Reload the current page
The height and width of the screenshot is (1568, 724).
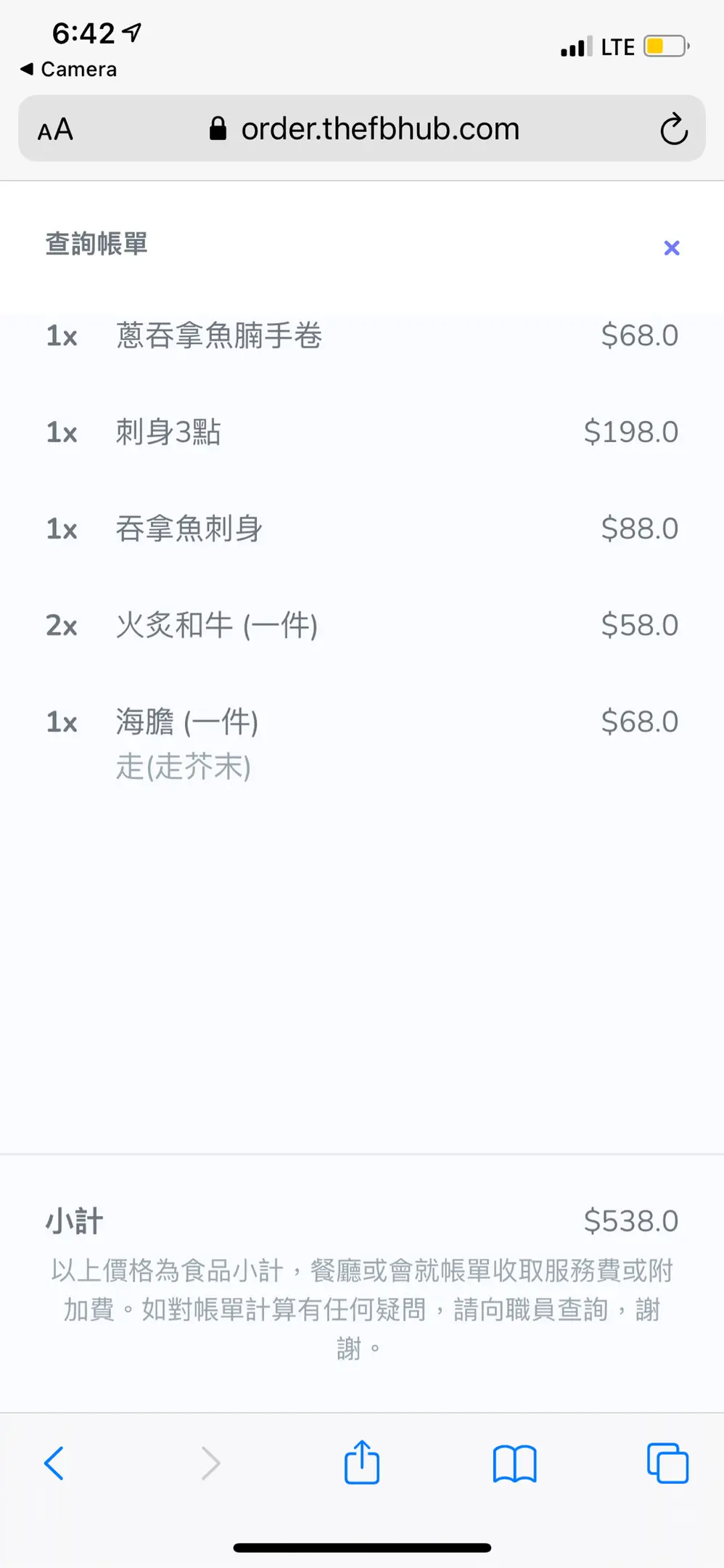673,129
